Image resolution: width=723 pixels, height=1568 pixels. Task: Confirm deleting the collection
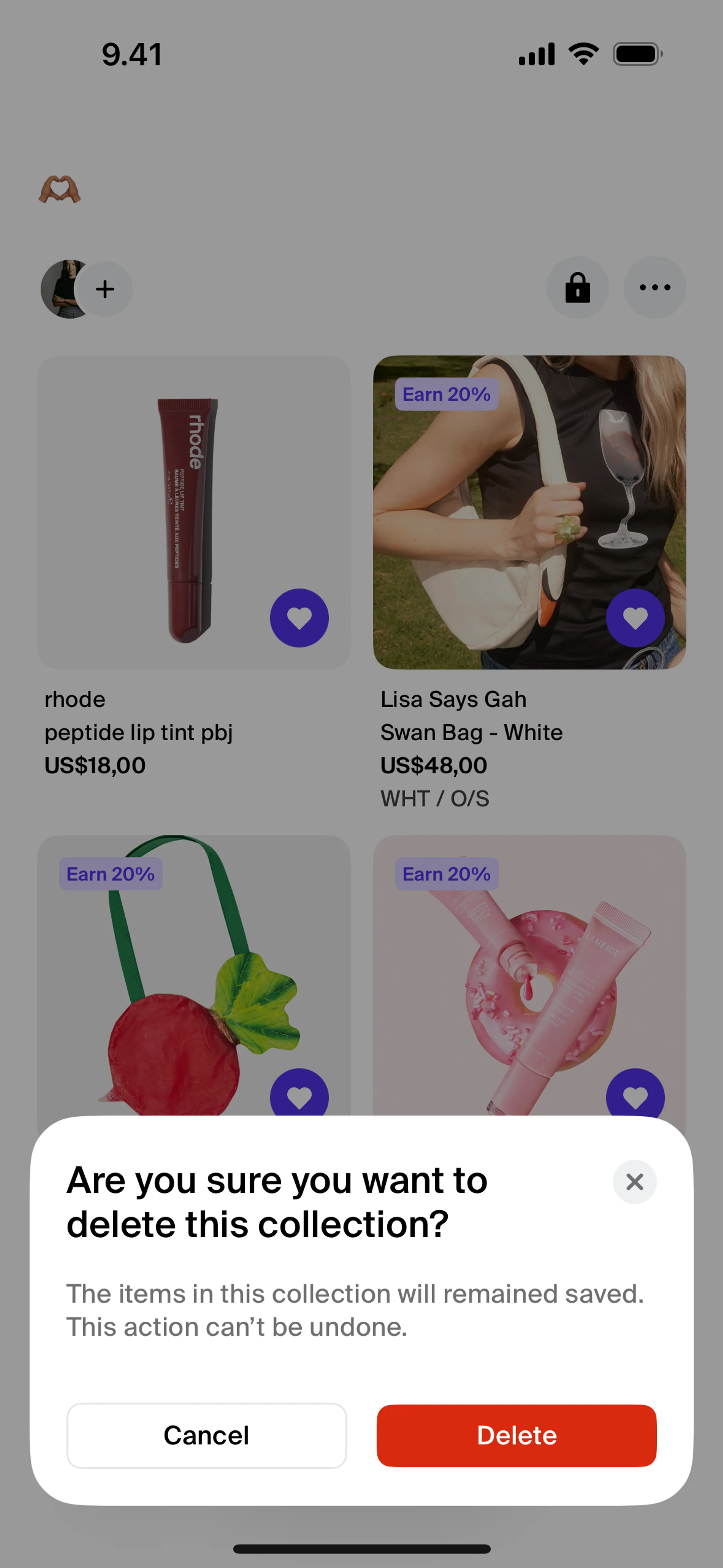516,1435
